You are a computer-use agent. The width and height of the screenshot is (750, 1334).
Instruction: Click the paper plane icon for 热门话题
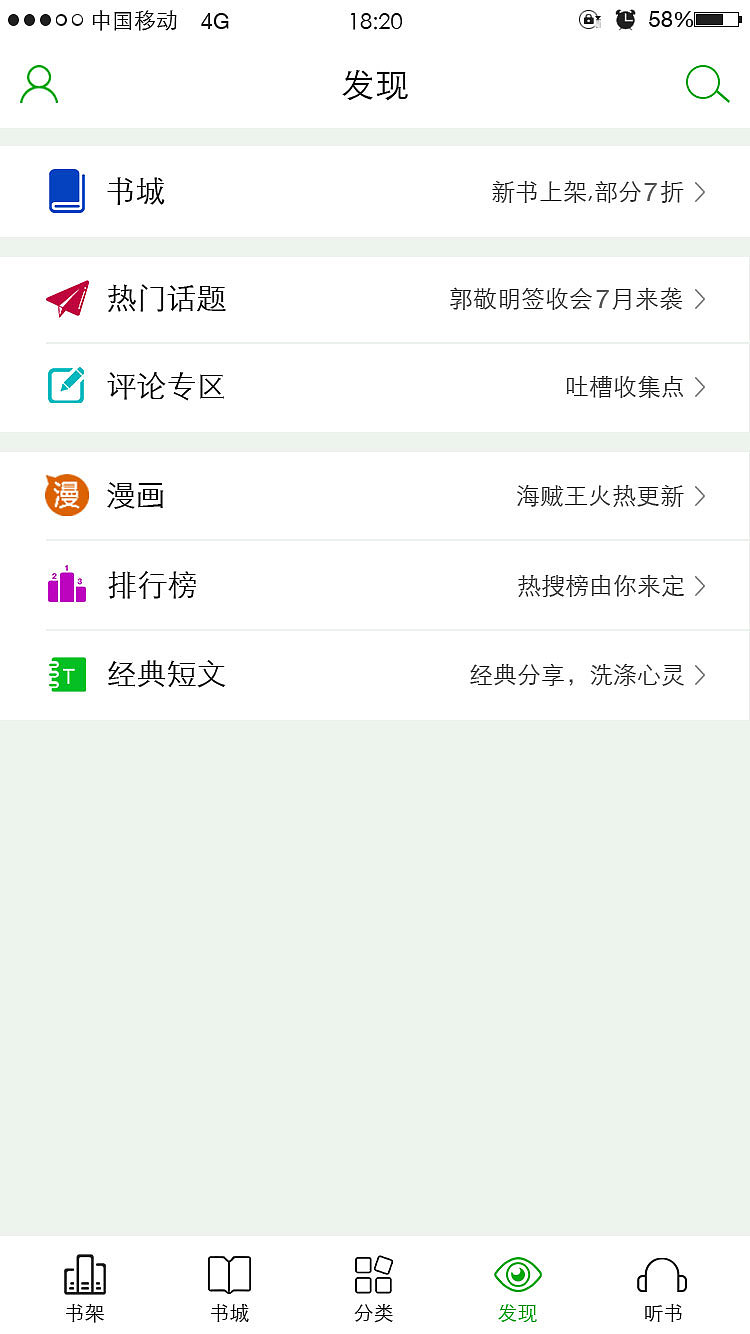coord(66,298)
